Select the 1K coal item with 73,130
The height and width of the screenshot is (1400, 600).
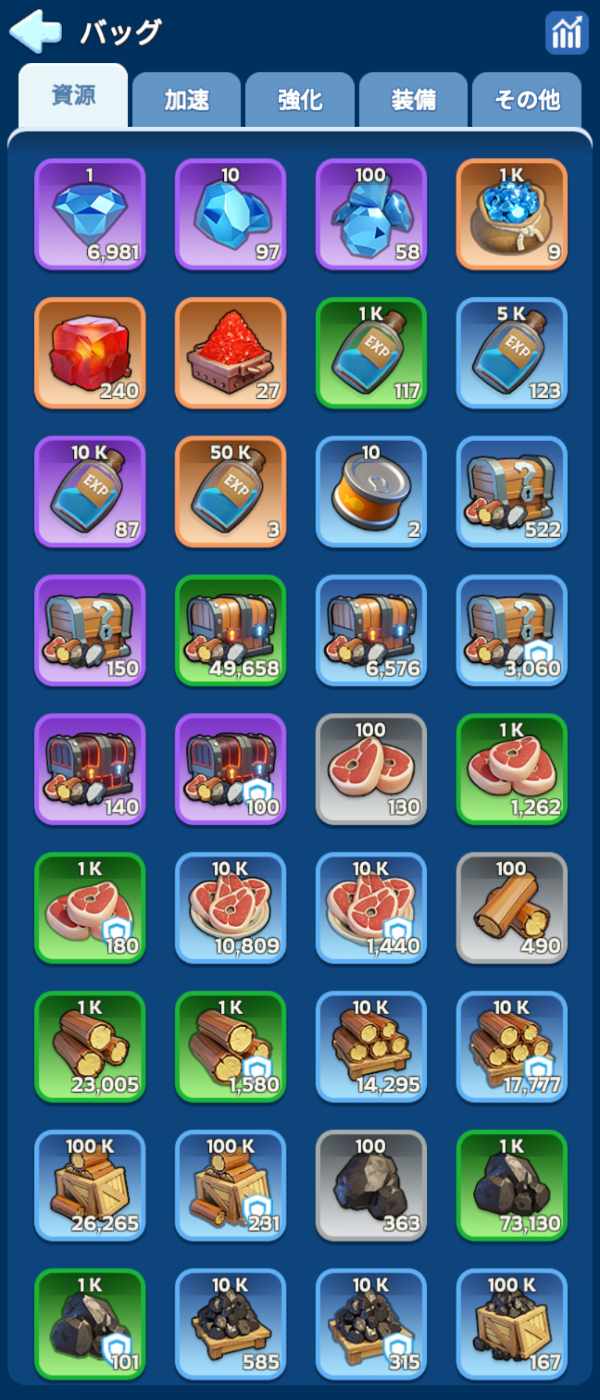(x=512, y=1185)
